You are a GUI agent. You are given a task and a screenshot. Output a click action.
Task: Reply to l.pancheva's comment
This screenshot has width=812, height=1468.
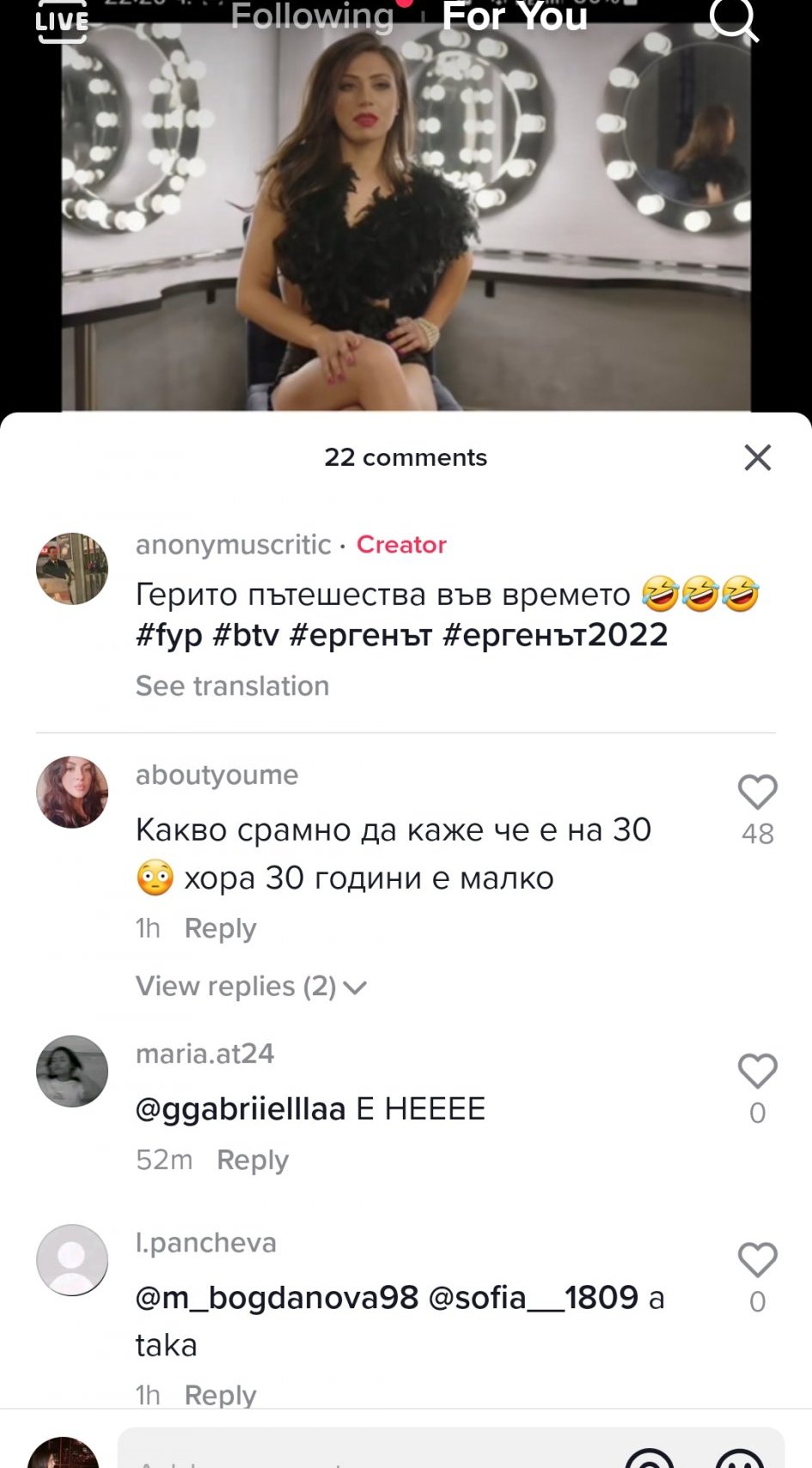(220, 1394)
